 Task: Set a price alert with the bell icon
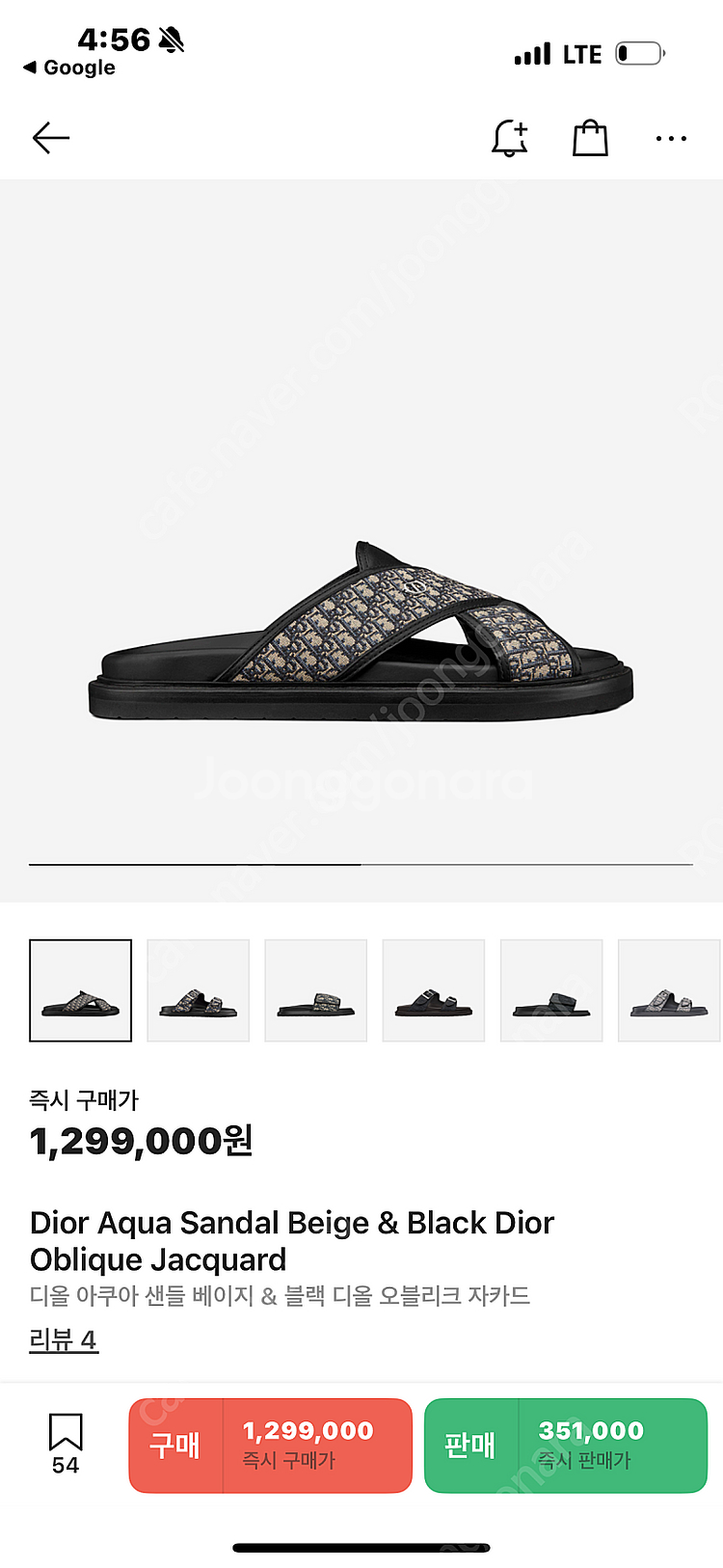(x=510, y=139)
